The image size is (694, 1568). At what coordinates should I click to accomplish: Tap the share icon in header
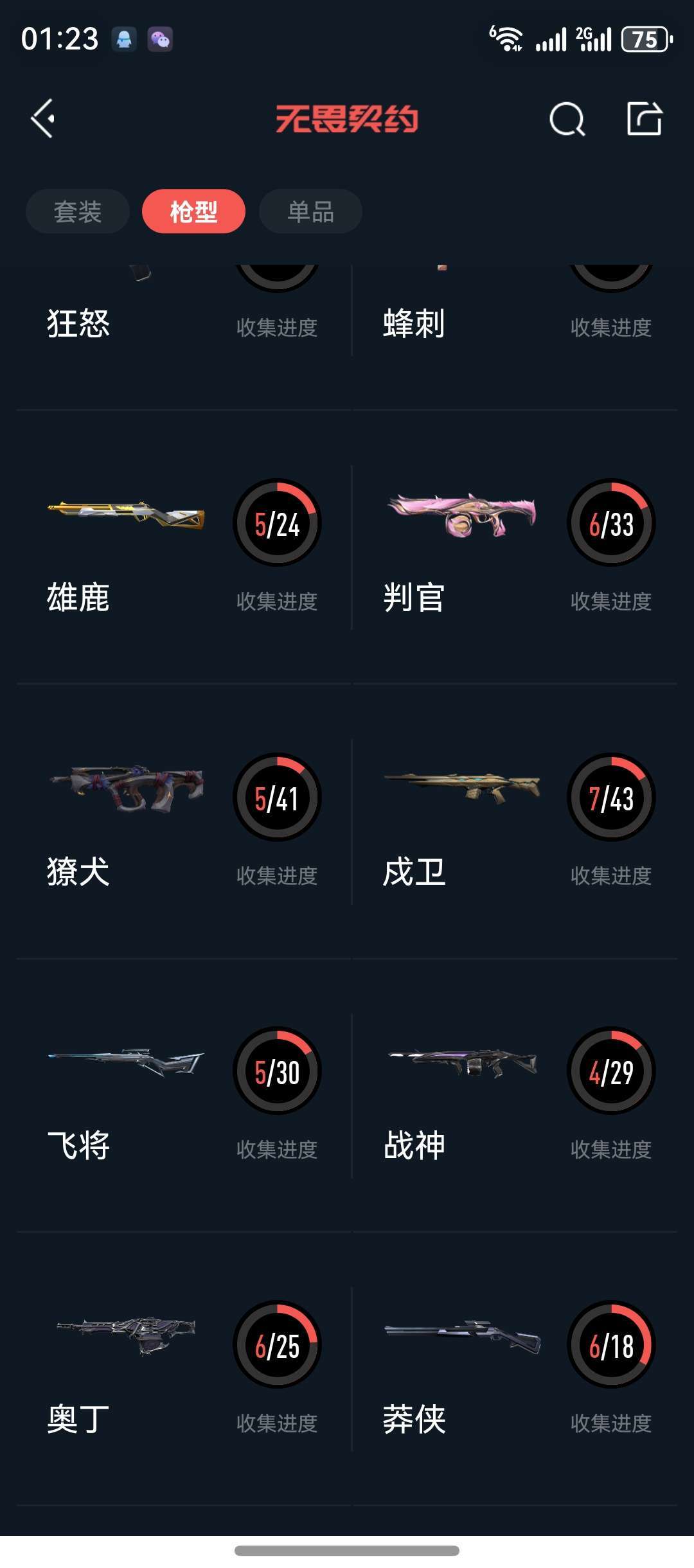(645, 118)
